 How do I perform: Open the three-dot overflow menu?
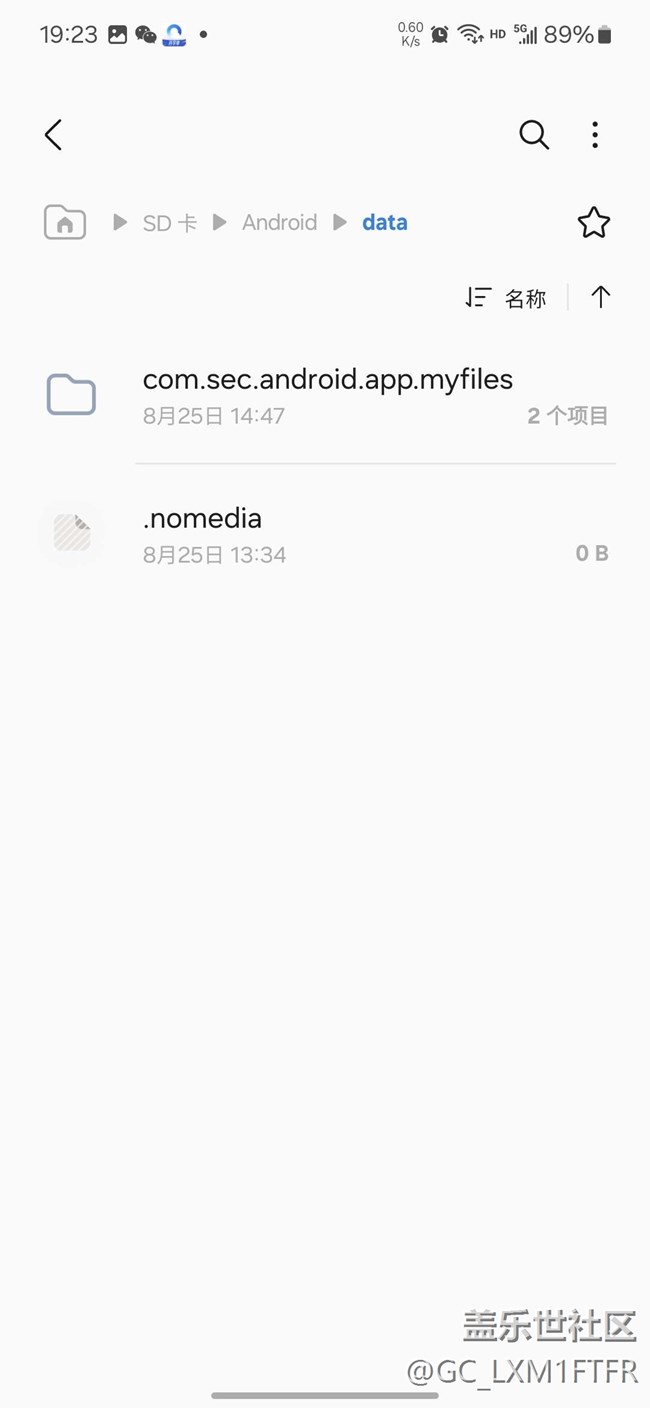click(595, 135)
